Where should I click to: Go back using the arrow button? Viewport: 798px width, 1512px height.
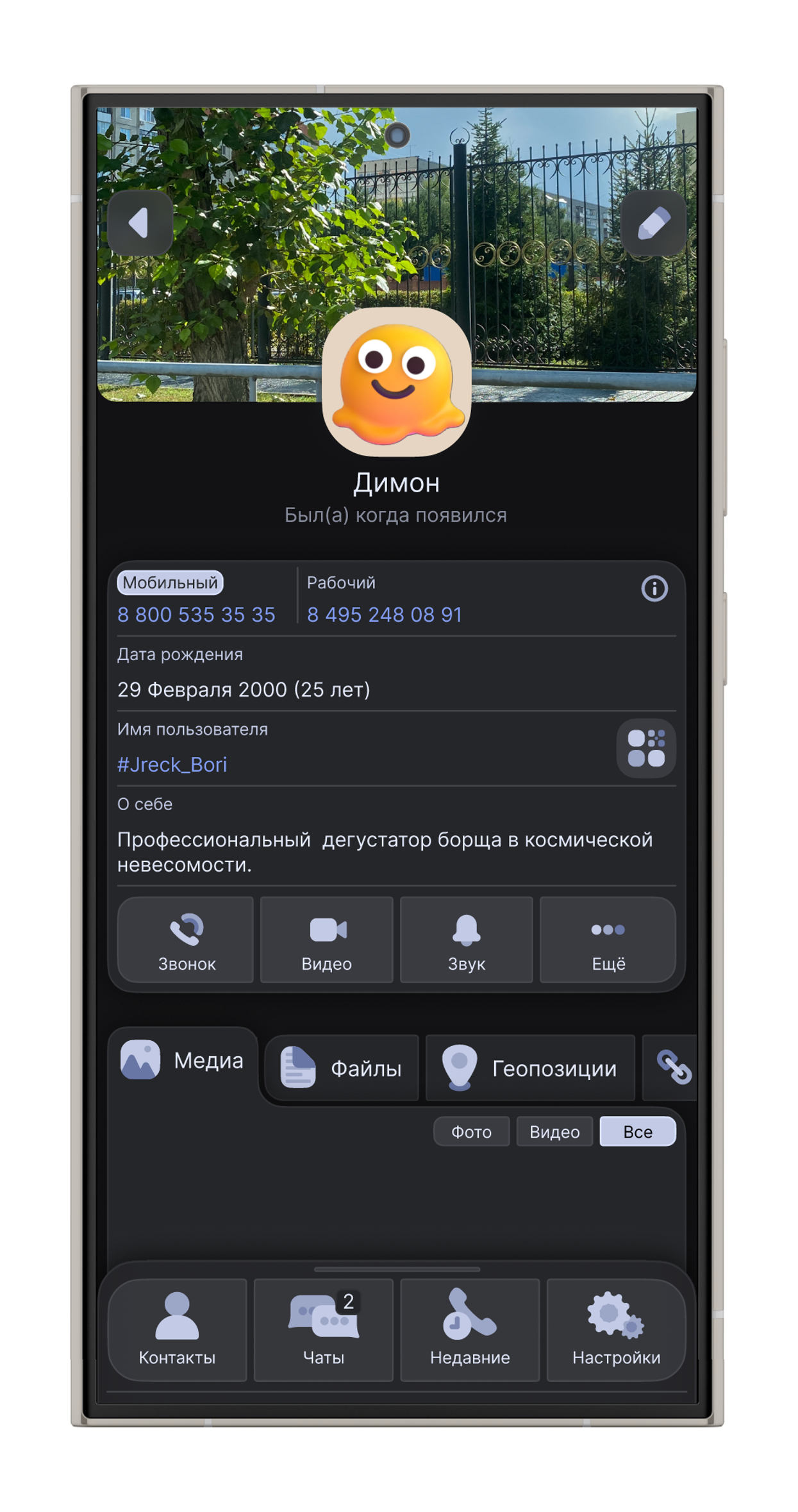(x=140, y=223)
